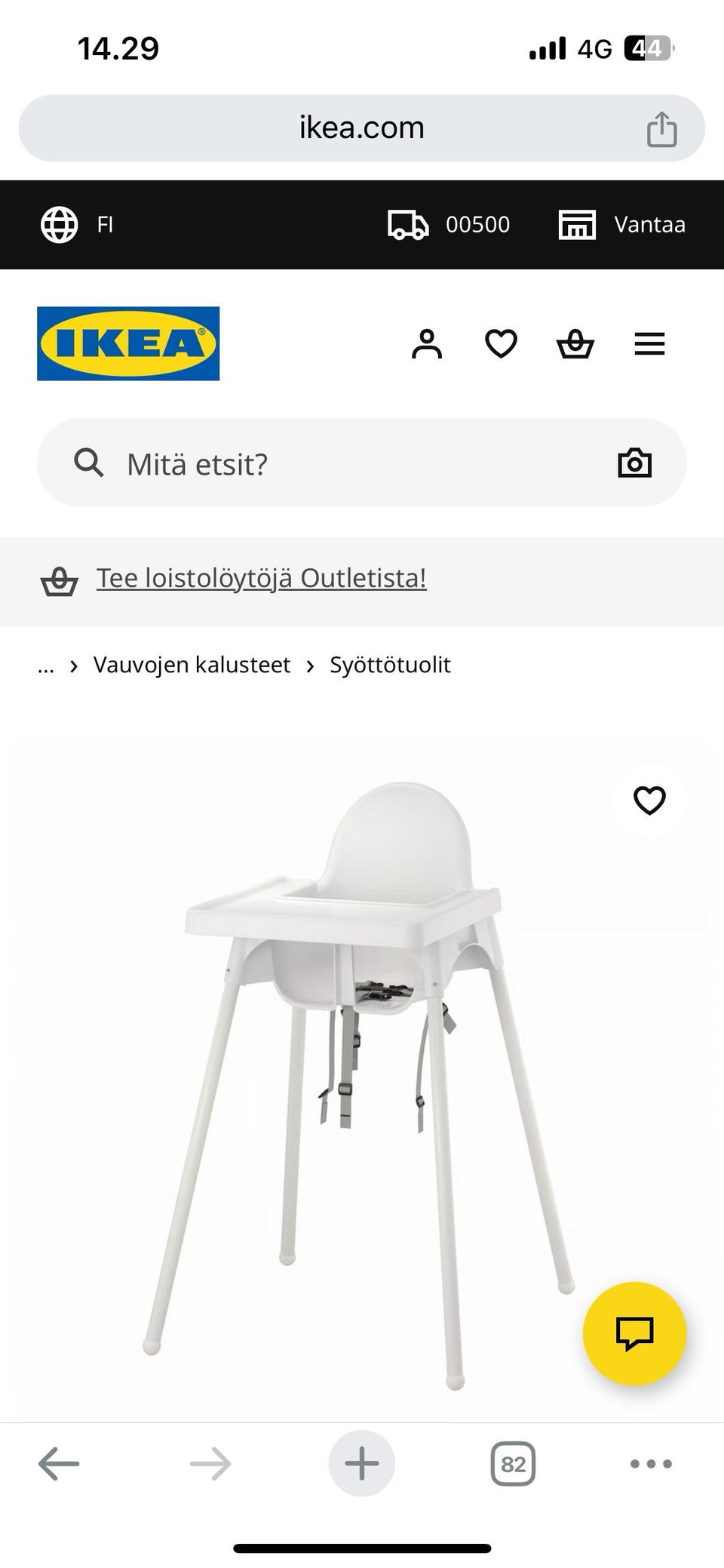Click the IKEA logo to go home

pyautogui.click(x=127, y=343)
